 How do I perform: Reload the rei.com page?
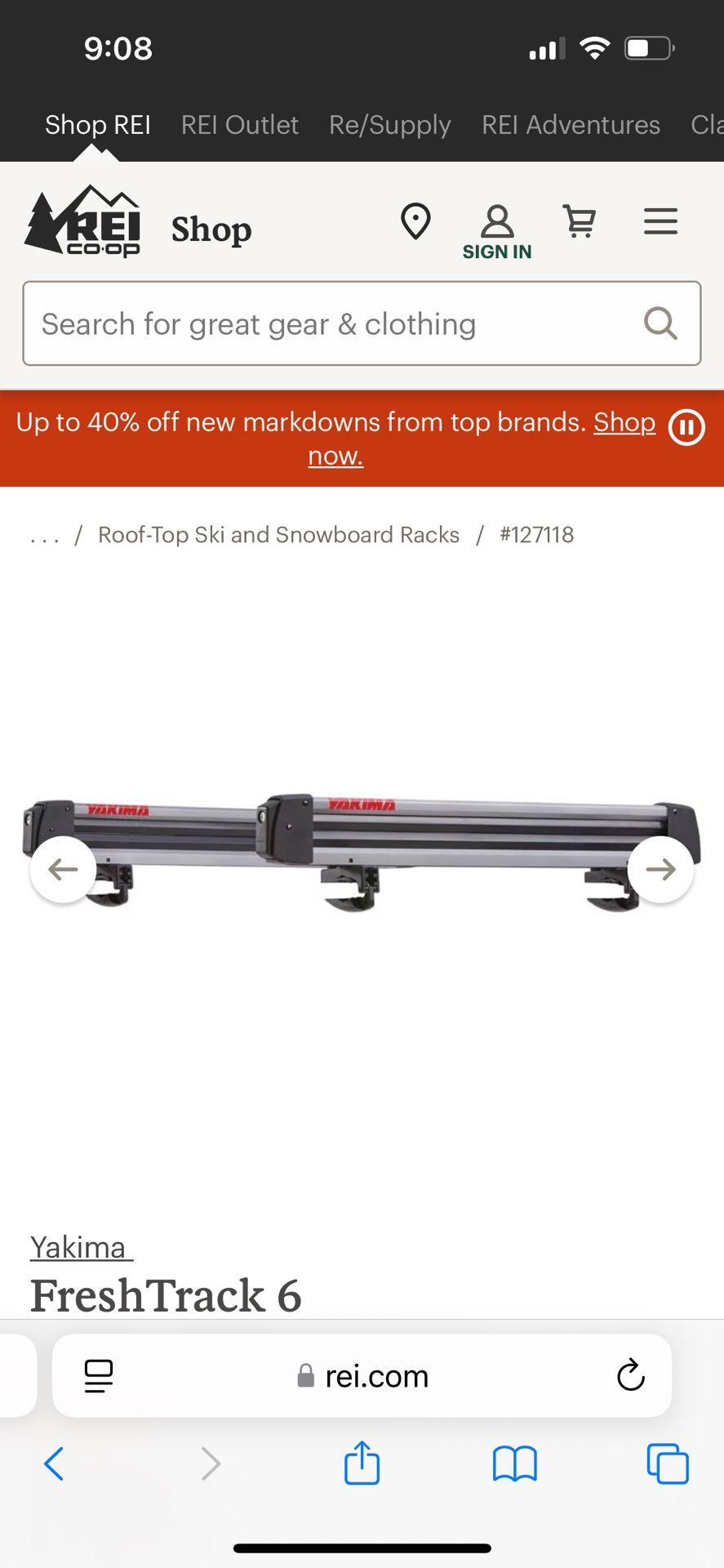coord(630,1375)
